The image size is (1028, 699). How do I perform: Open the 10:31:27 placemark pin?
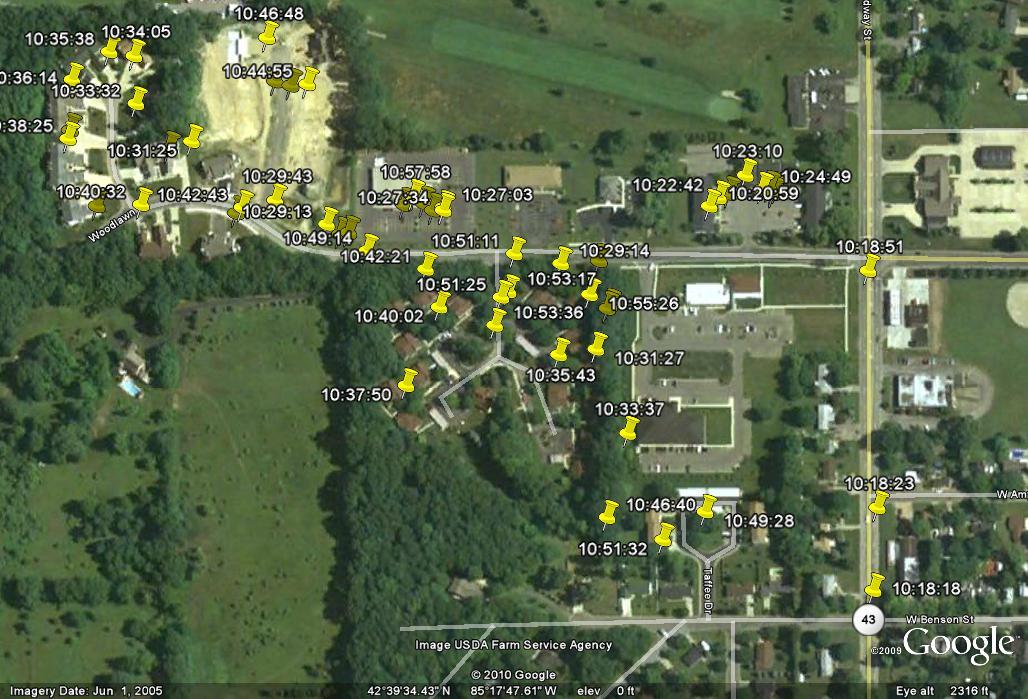tap(597, 346)
